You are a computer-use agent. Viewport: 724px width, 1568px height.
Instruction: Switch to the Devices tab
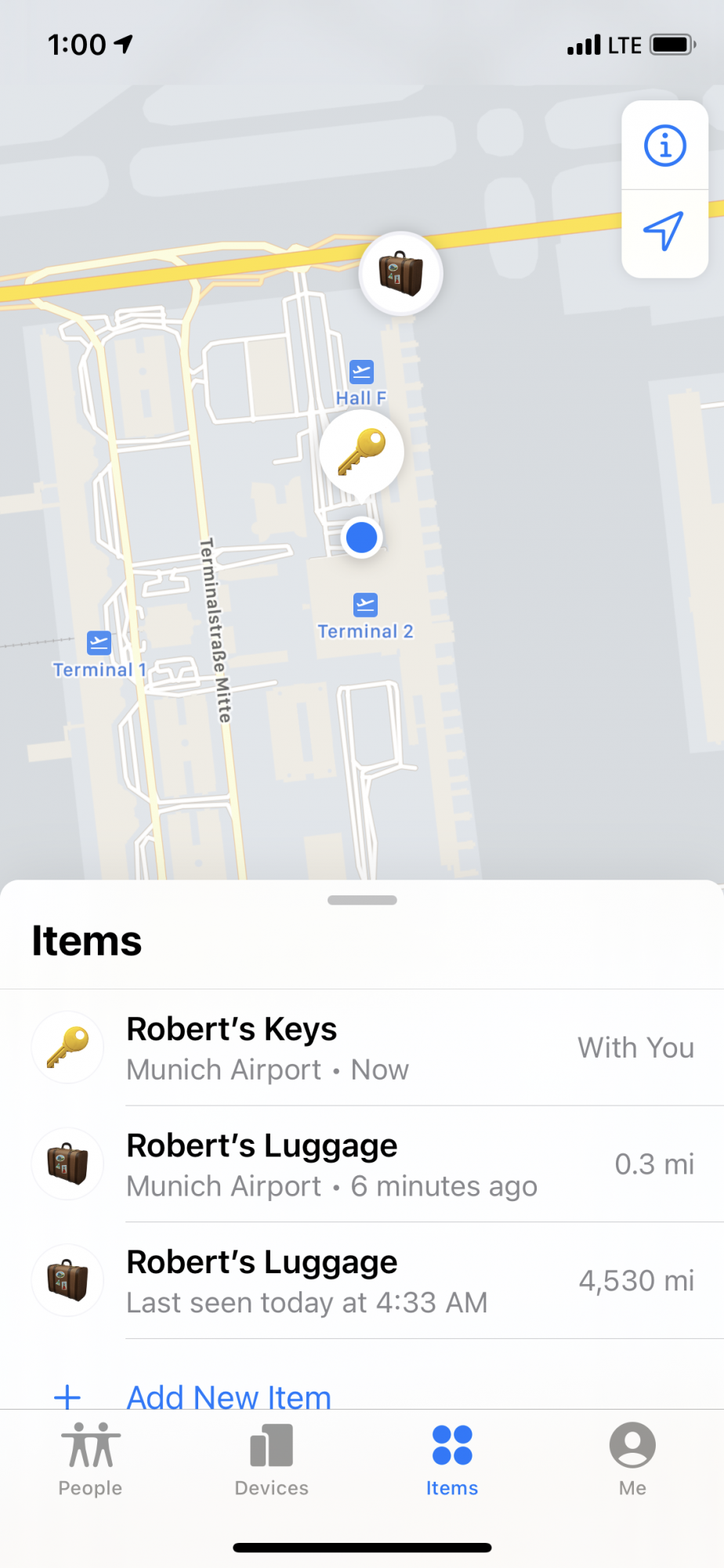point(271,1459)
